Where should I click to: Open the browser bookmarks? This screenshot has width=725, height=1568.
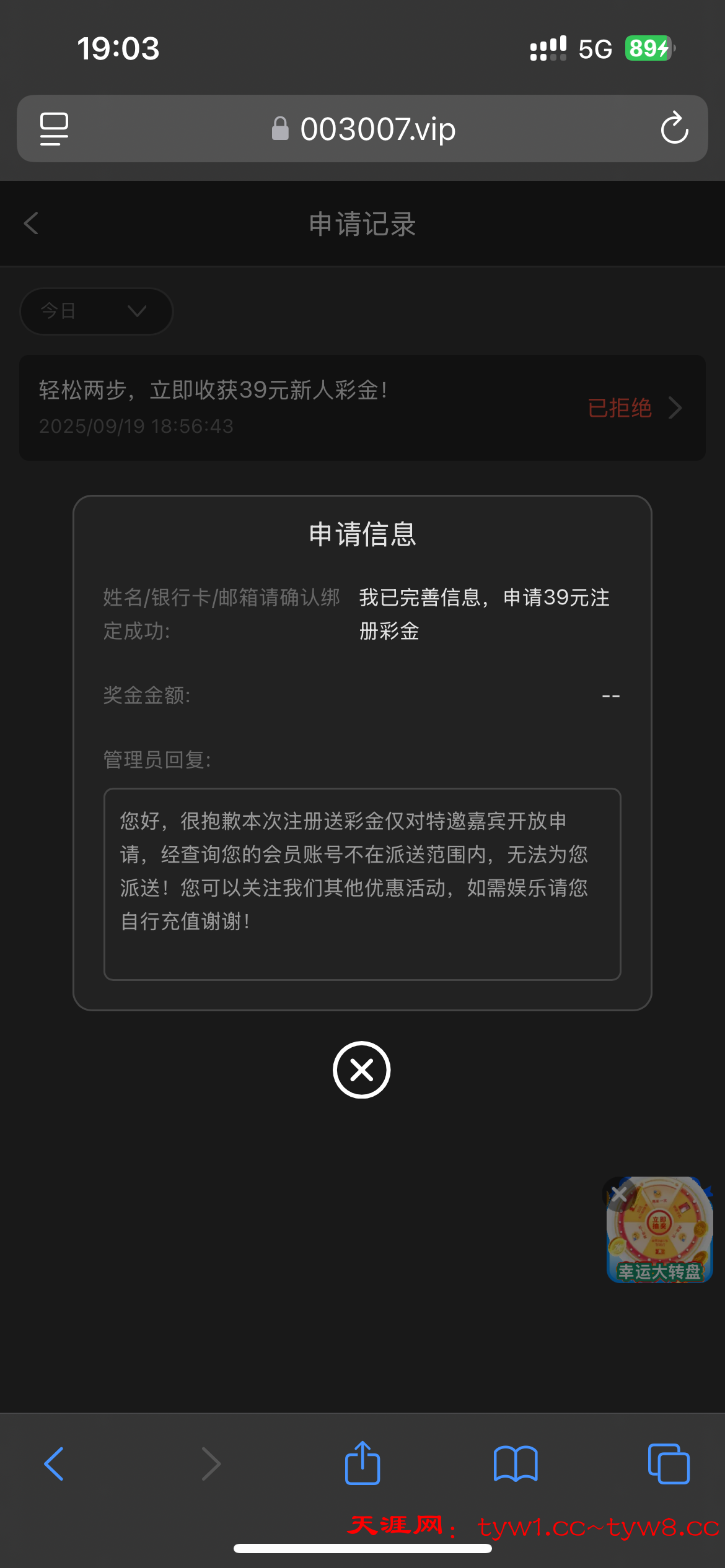[516, 1464]
